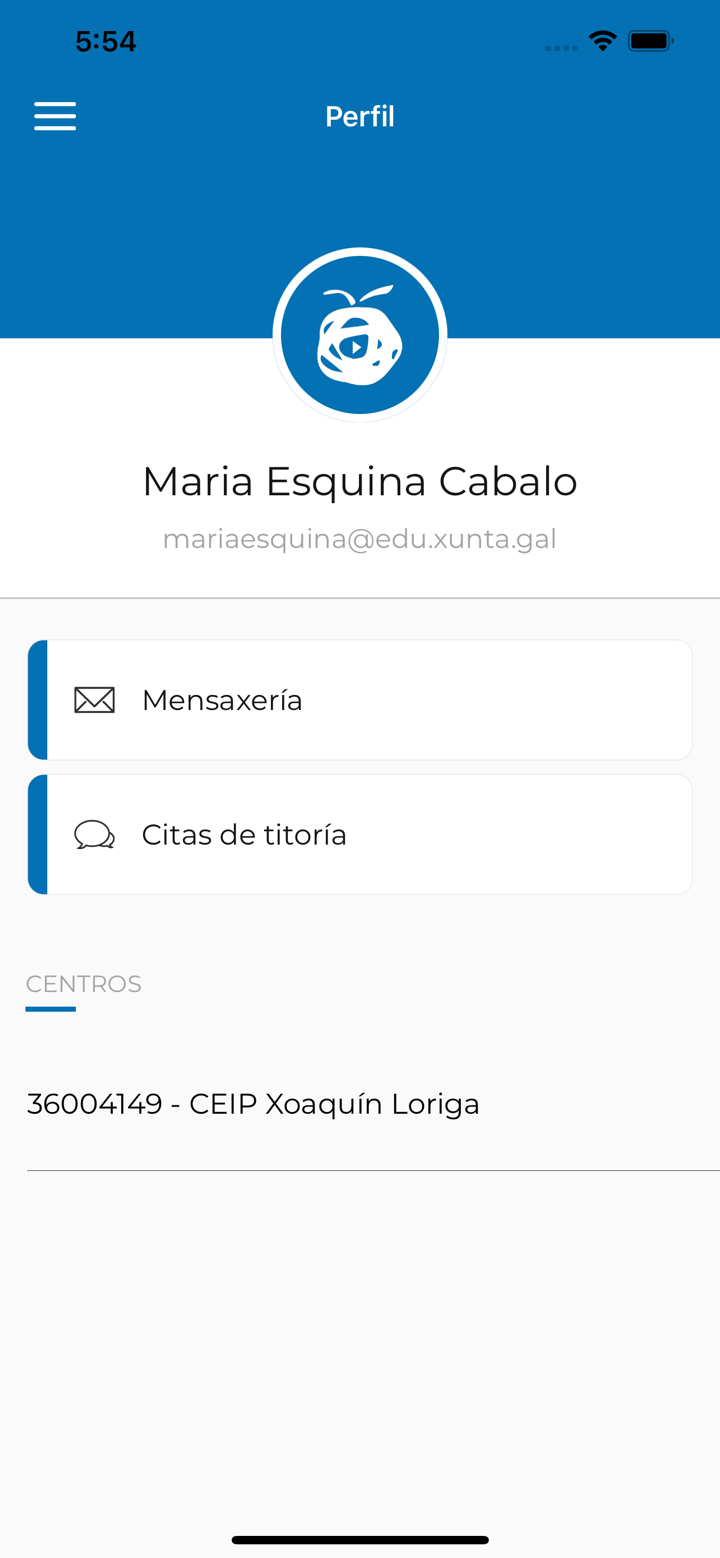The image size is (720, 1558).
Task: Select the CENTROS section header
Action: [83, 984]
